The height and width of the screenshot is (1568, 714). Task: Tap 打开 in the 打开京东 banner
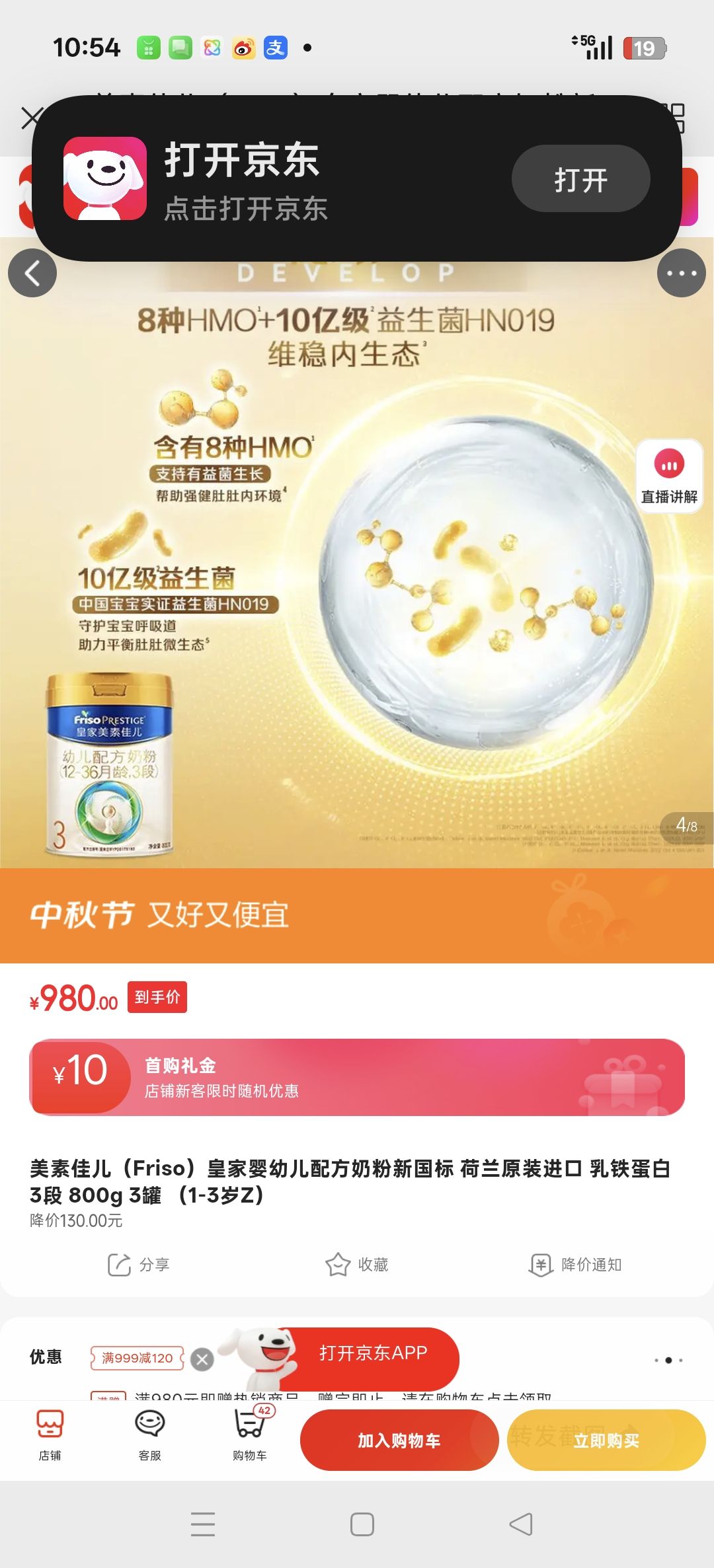click(580, 179)
